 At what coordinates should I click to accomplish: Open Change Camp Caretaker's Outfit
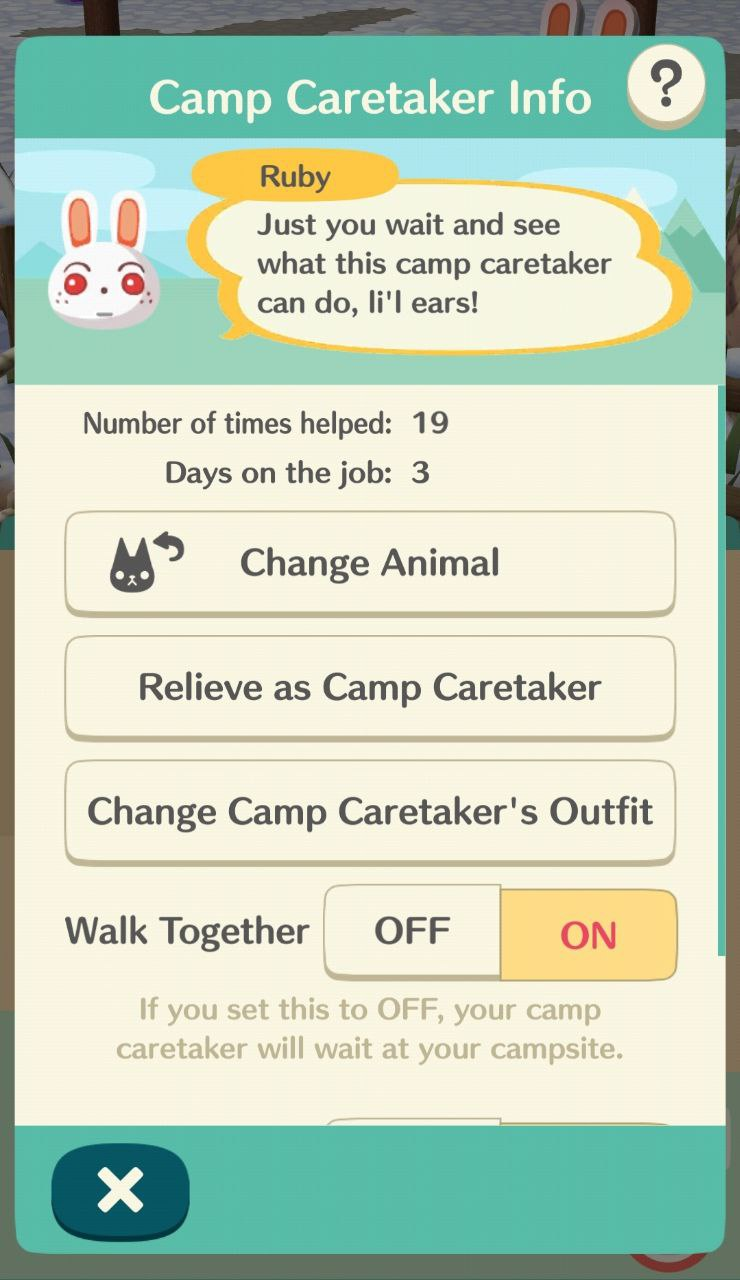370,811
